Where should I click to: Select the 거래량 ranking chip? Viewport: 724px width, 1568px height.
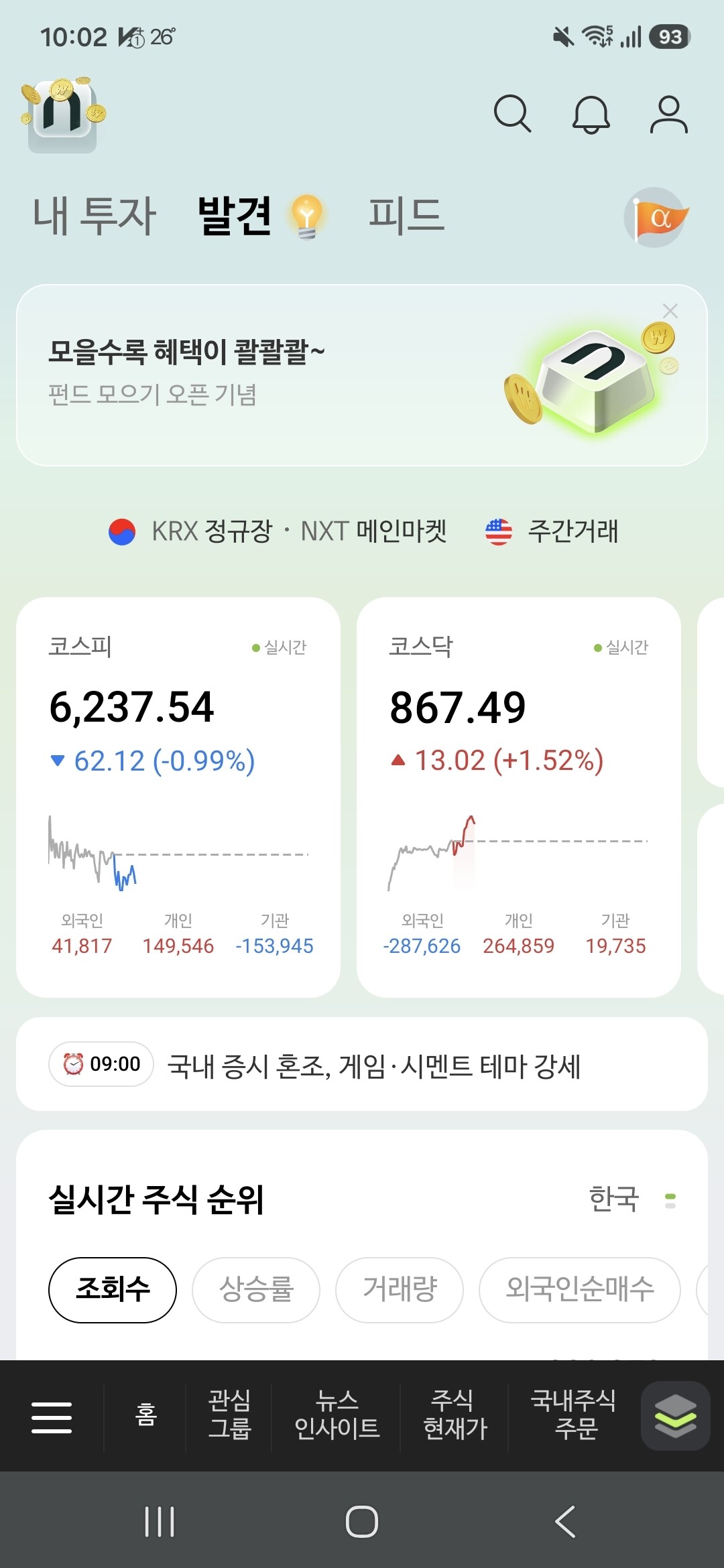[400, 1290]
